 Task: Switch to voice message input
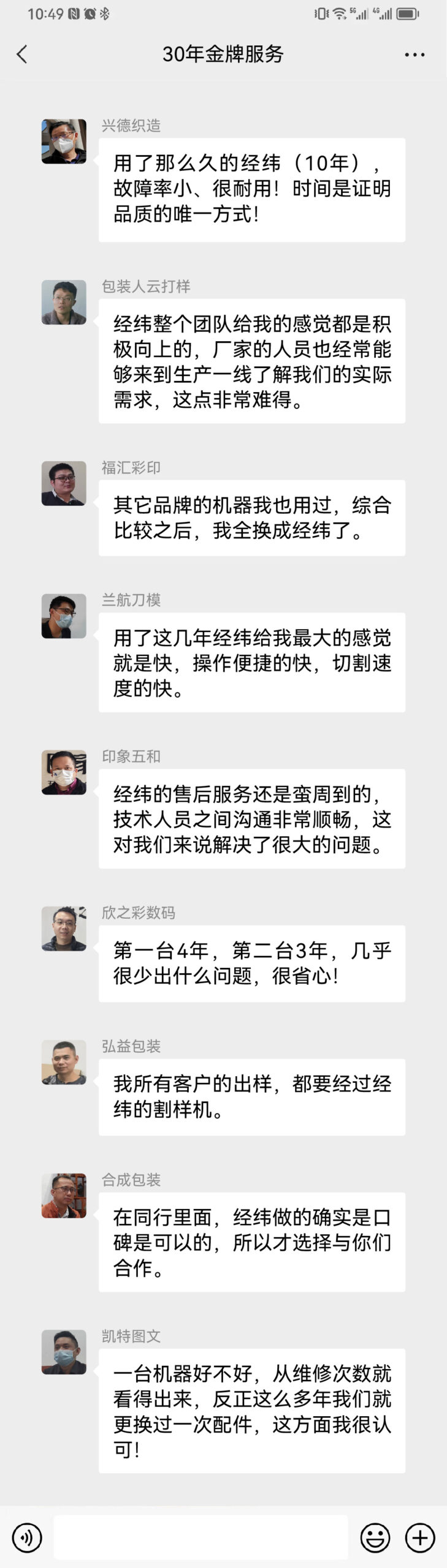click(27, 1537)
